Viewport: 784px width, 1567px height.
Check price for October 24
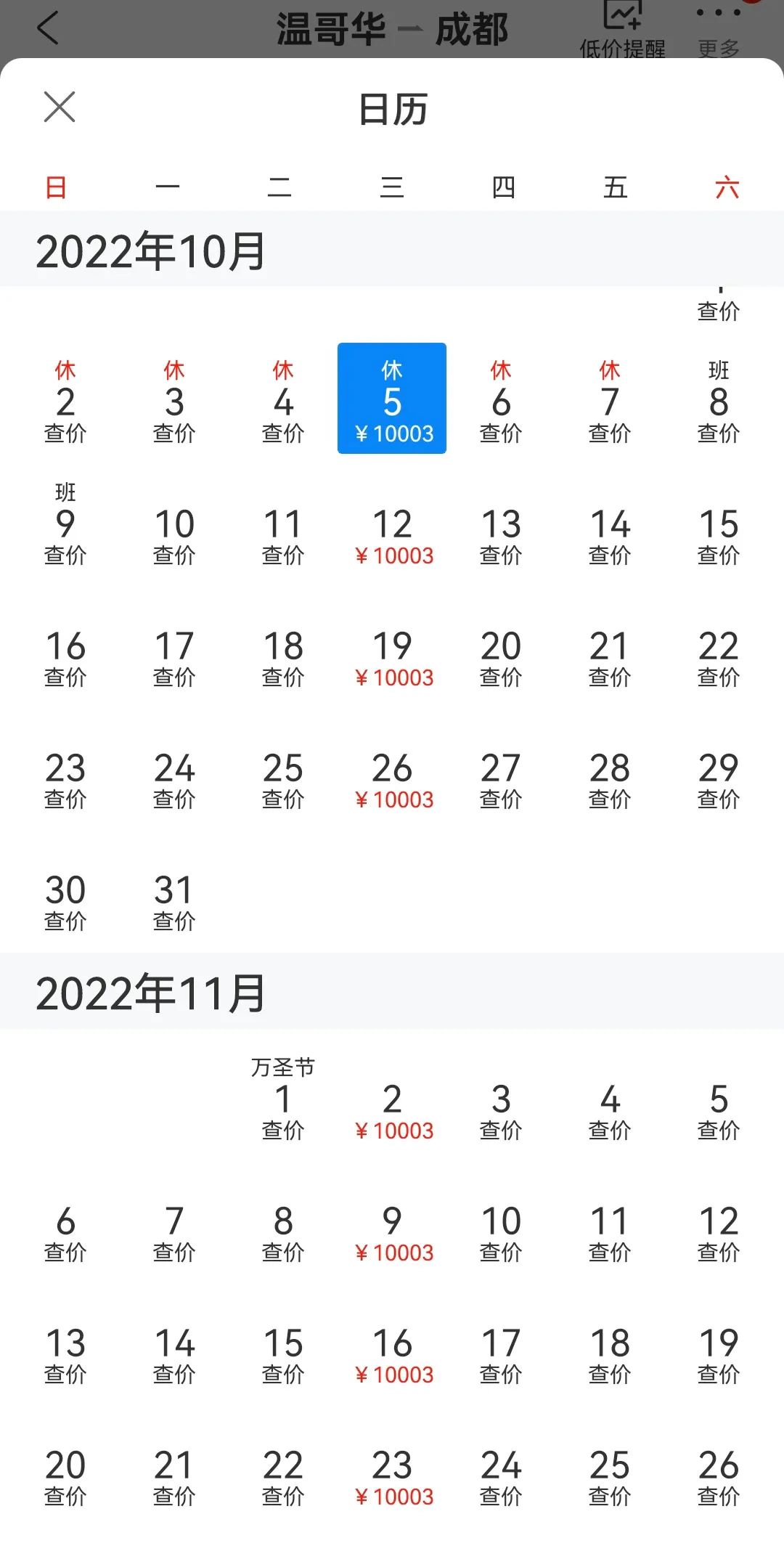pyautogui.click(x=174, y=781)
